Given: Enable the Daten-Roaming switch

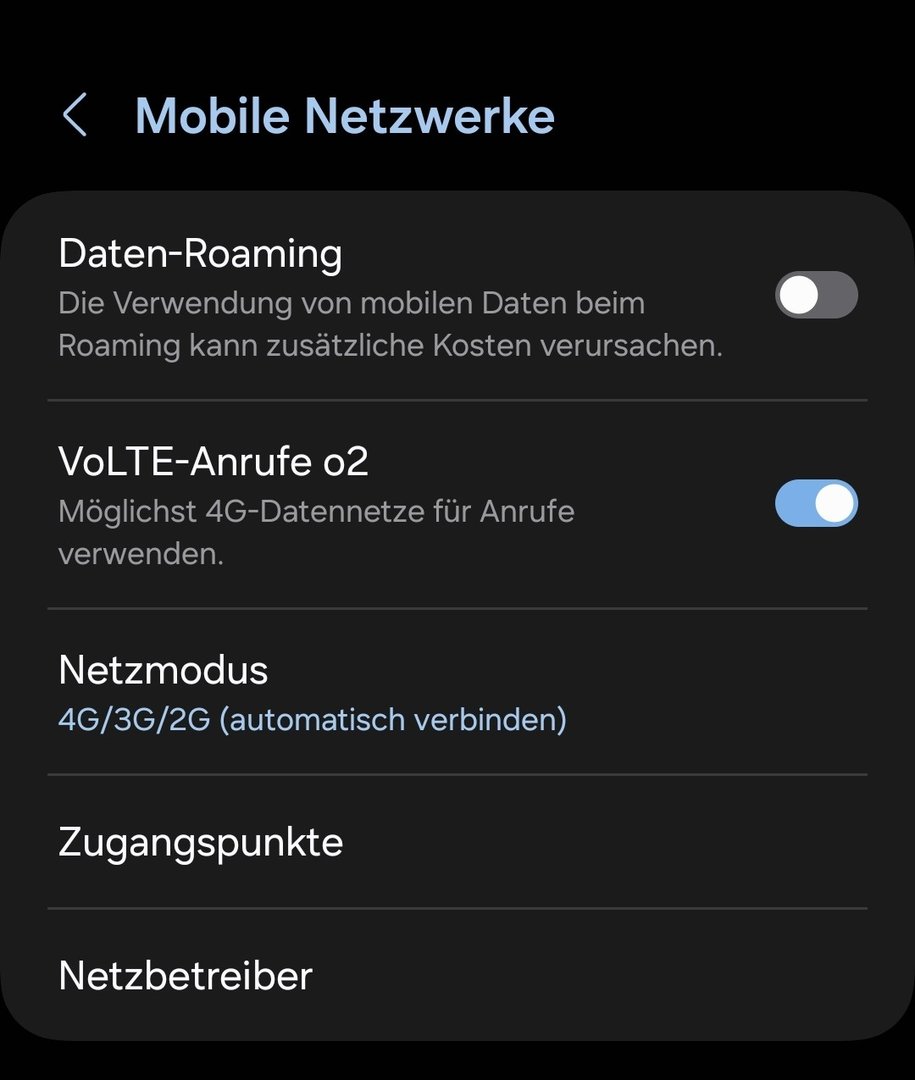Looking at the screenshot, I should [816, 295].
